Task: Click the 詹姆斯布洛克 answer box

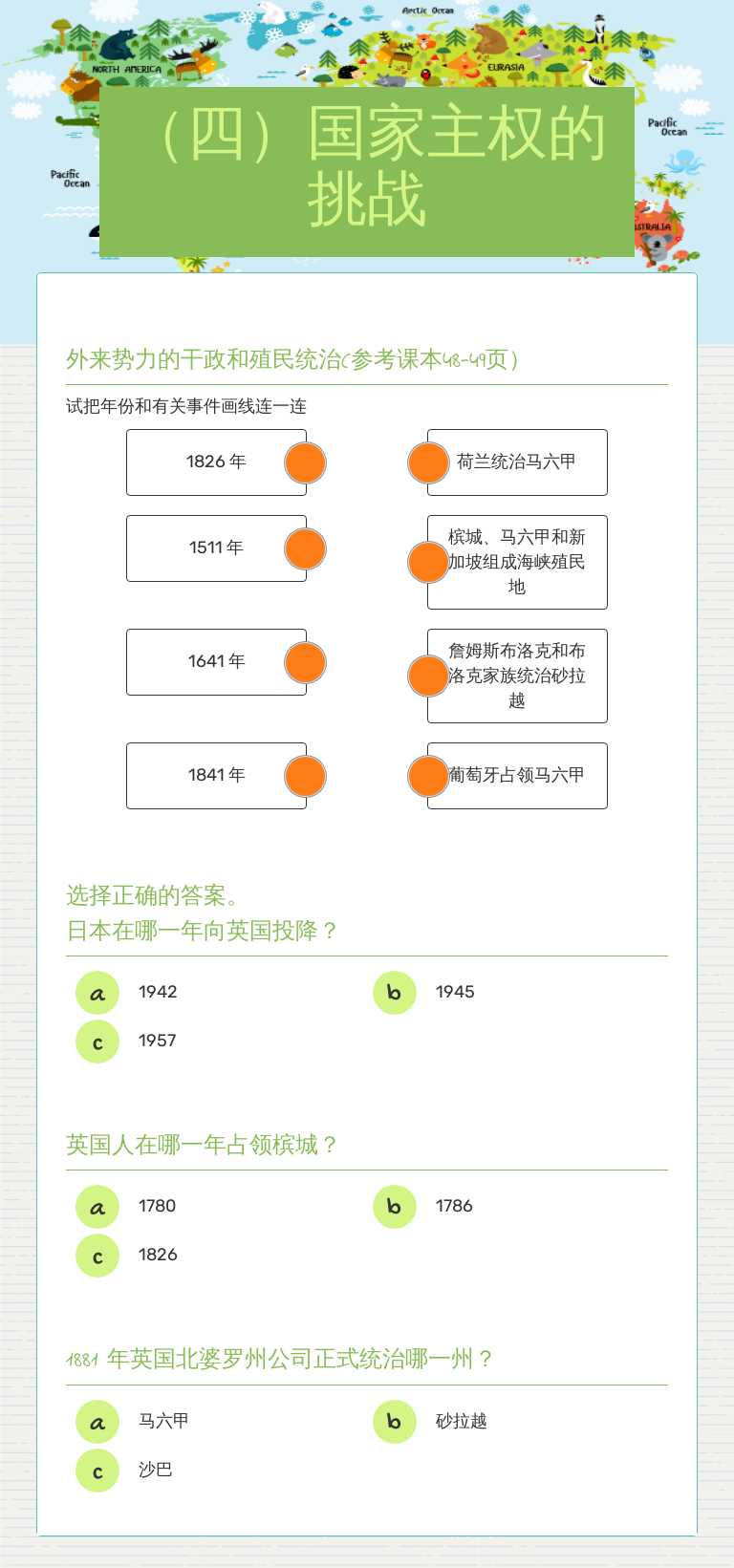Action: (x=517, y=675)
